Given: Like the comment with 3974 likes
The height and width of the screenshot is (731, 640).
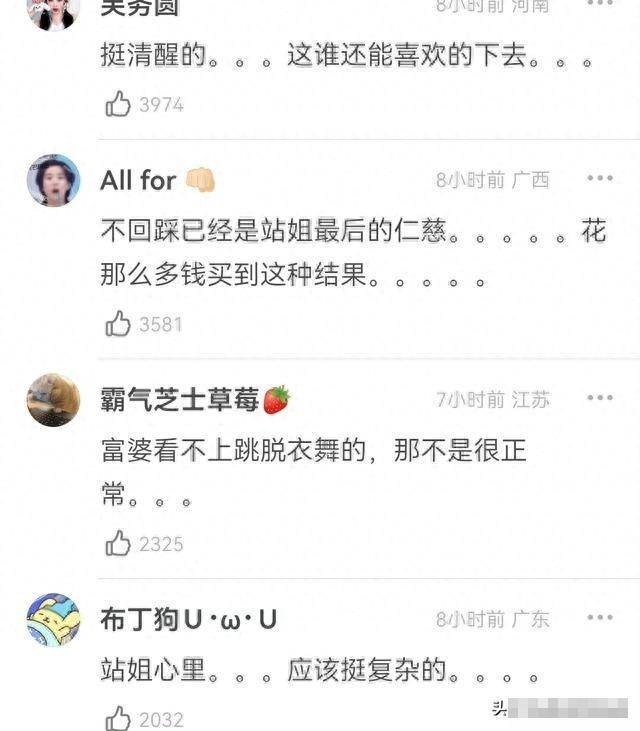Looking at the screenshot, I should tap(119, 104).
